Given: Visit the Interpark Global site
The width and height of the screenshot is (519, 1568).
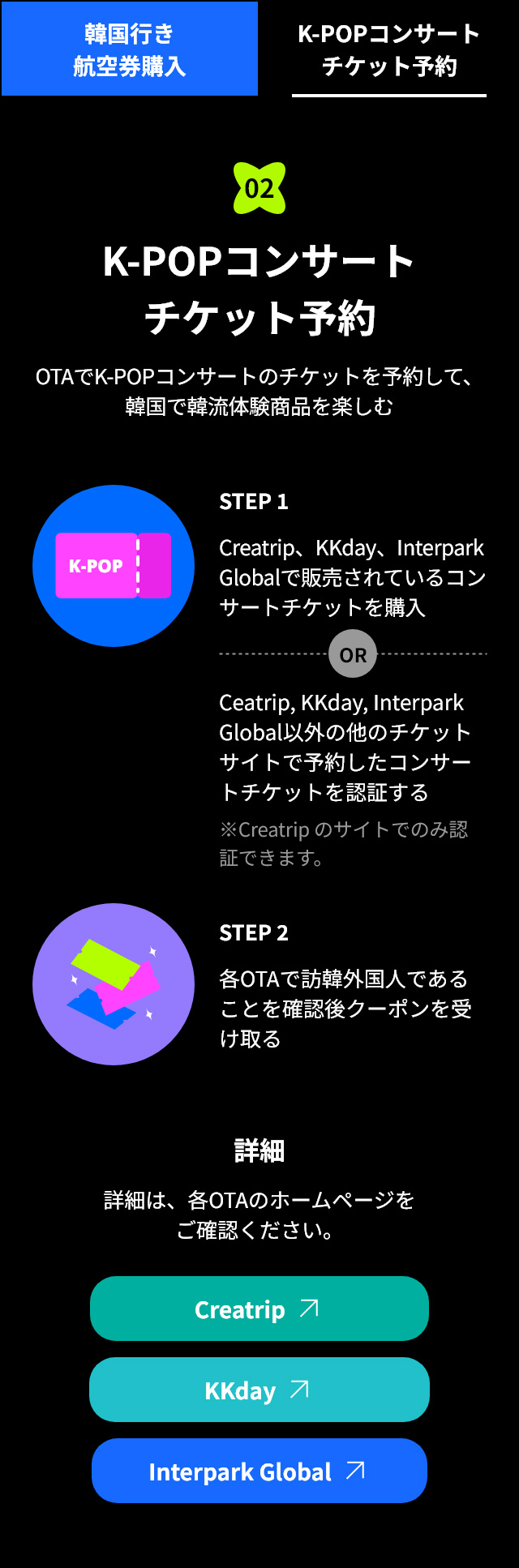Looking at the screenshot, I should (x=259, y=1471).
